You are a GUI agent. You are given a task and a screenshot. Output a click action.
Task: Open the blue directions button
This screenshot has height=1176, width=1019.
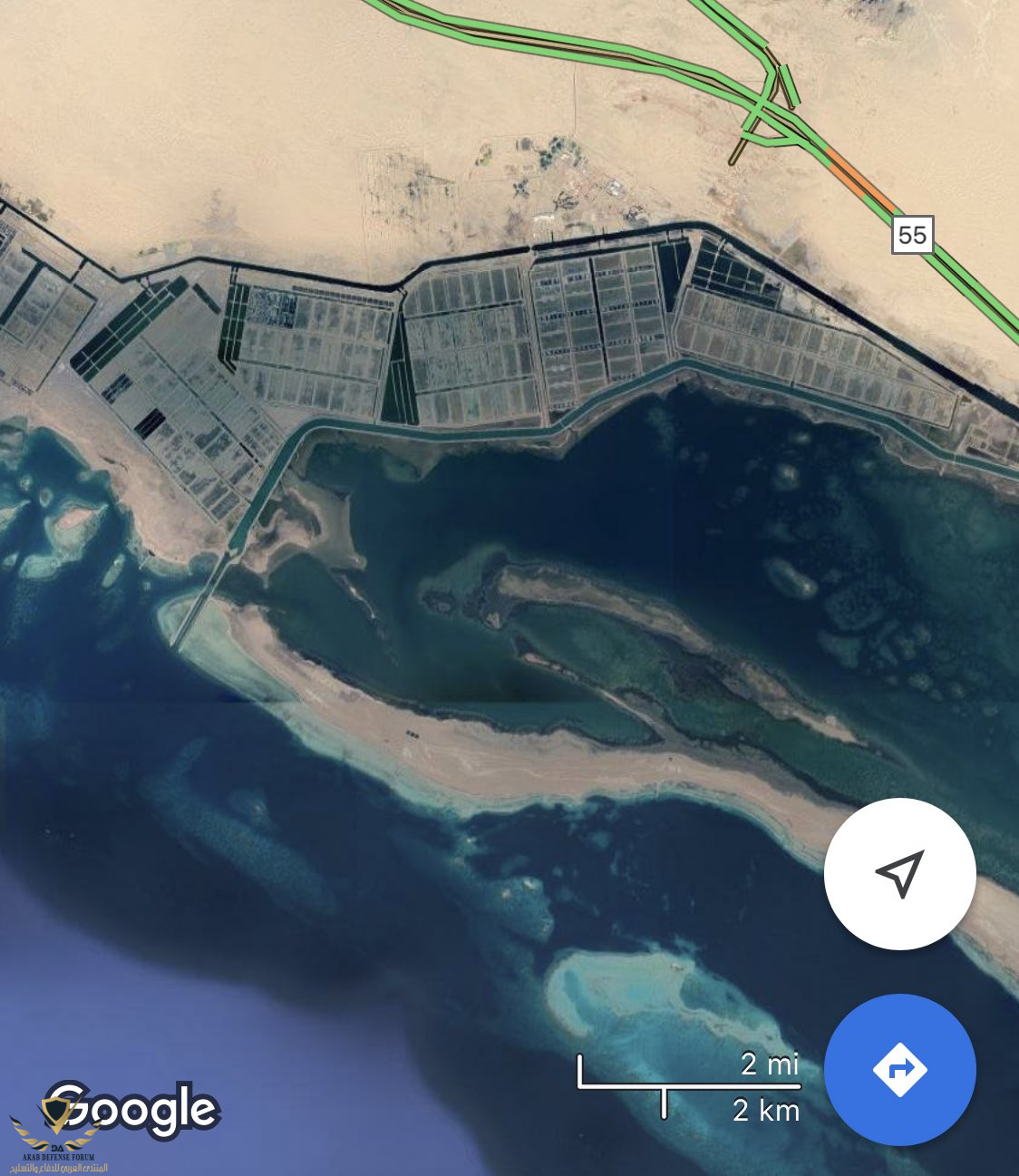tap(899, 1070)
